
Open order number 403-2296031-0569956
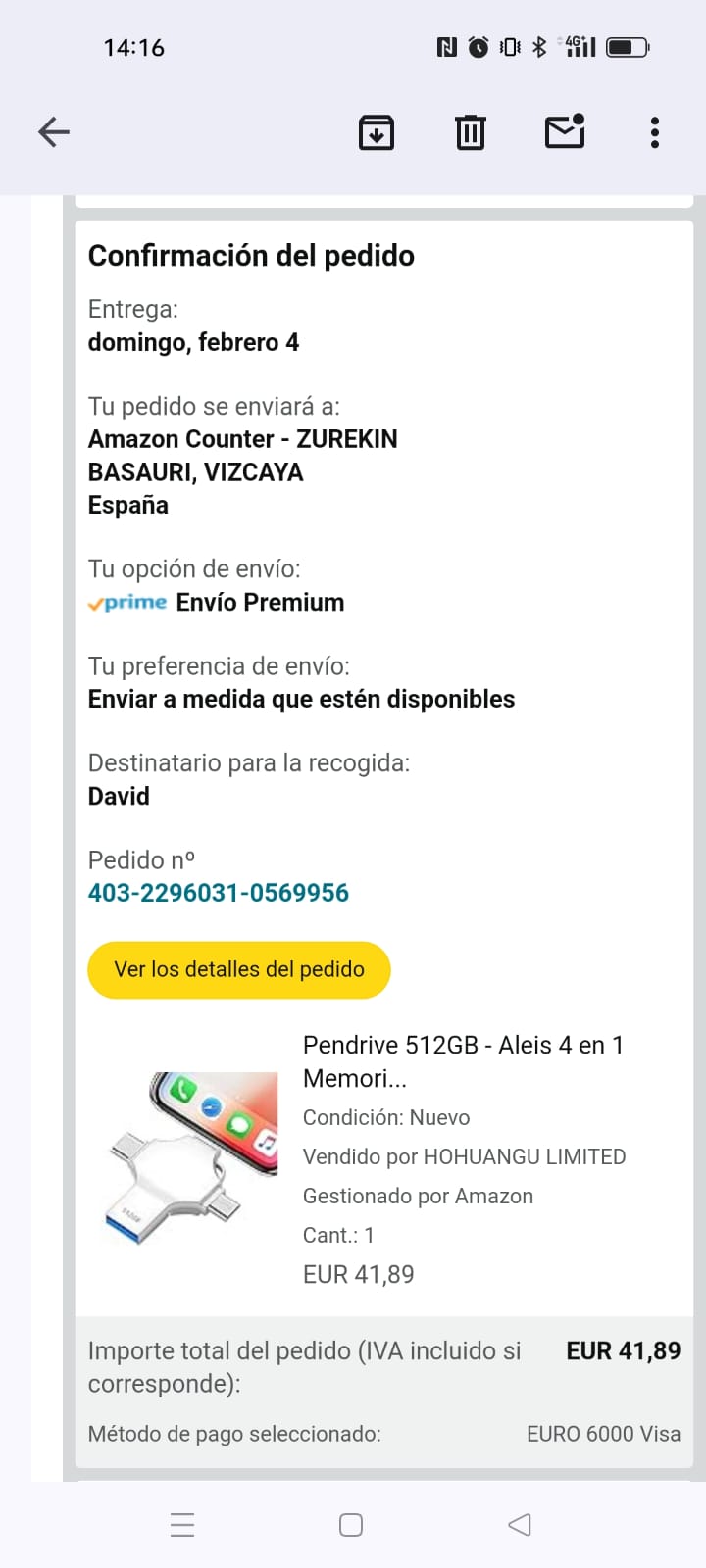click(219, 893)
